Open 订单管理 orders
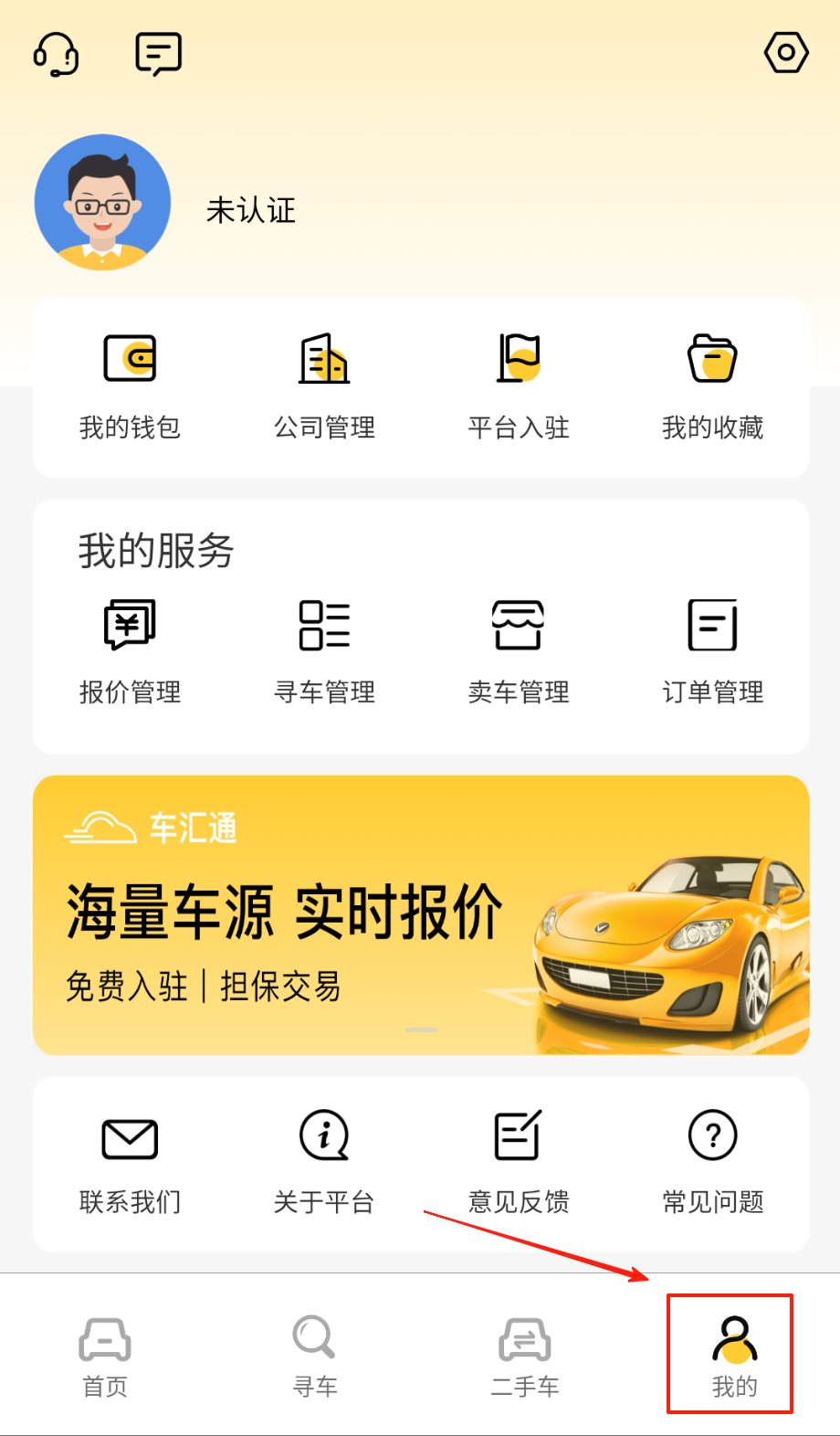 [712, 650]
